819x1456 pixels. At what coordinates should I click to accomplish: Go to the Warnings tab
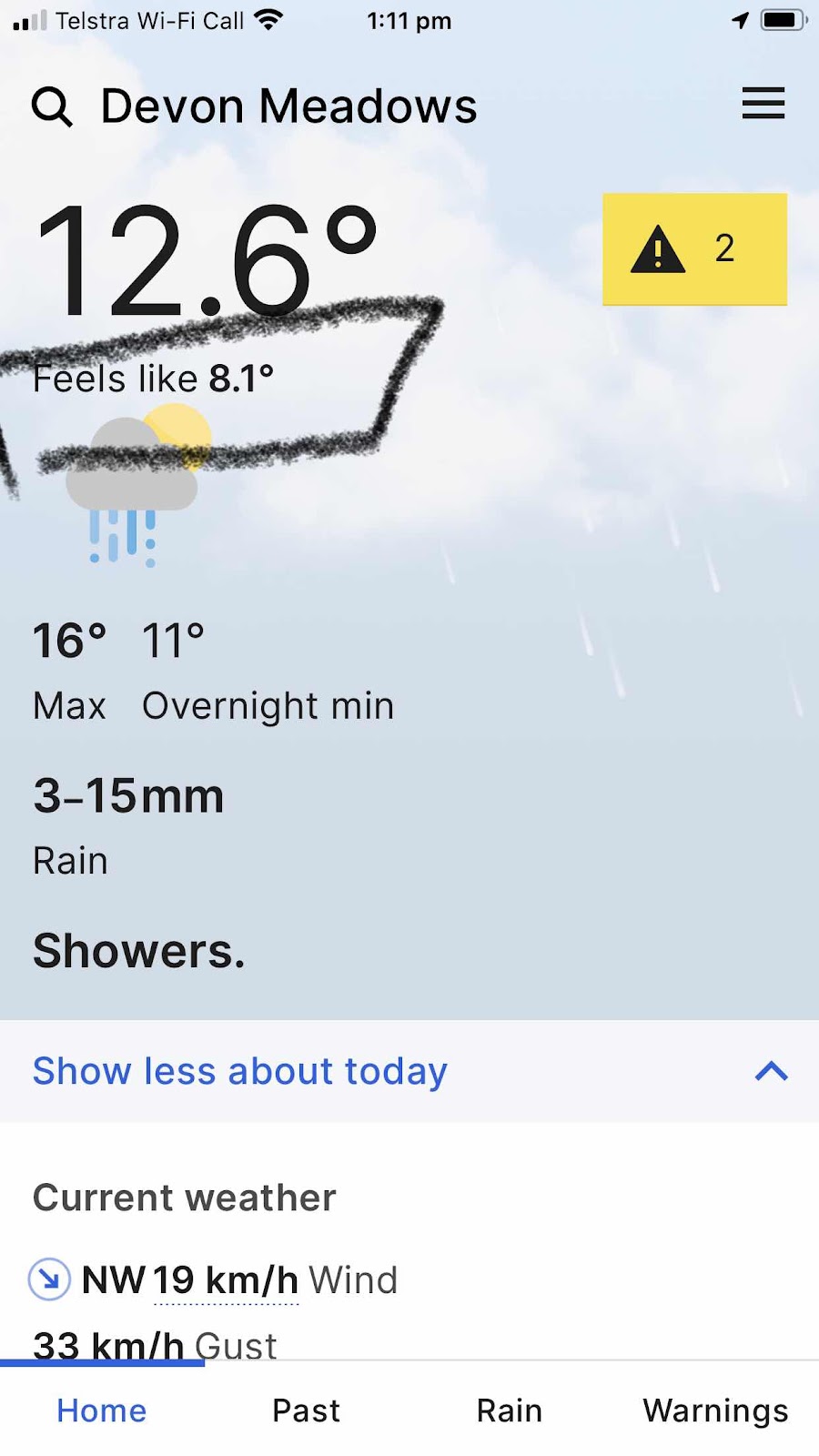715,1410
